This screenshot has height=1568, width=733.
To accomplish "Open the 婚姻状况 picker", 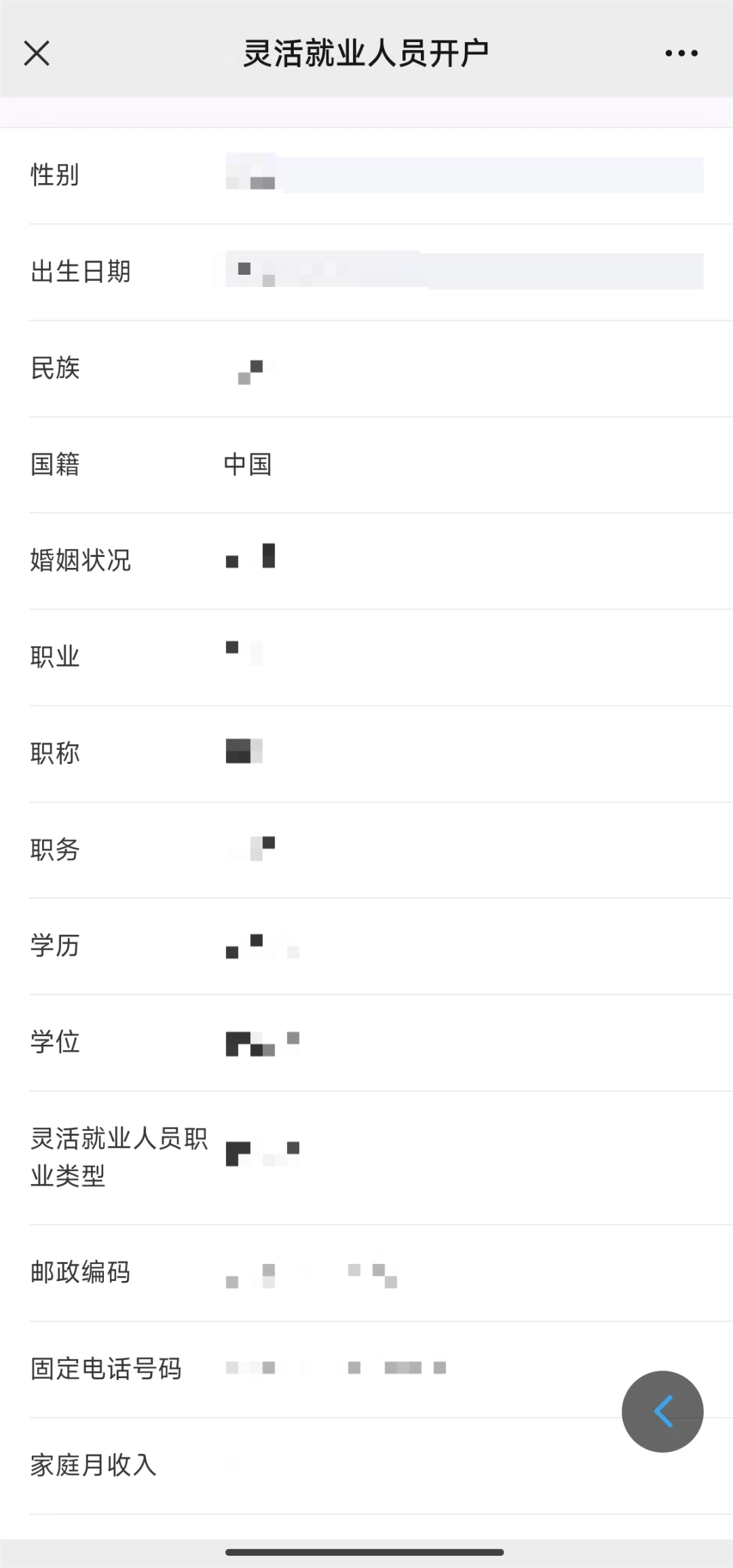I will pyautogui.click(x=381, y=561).
